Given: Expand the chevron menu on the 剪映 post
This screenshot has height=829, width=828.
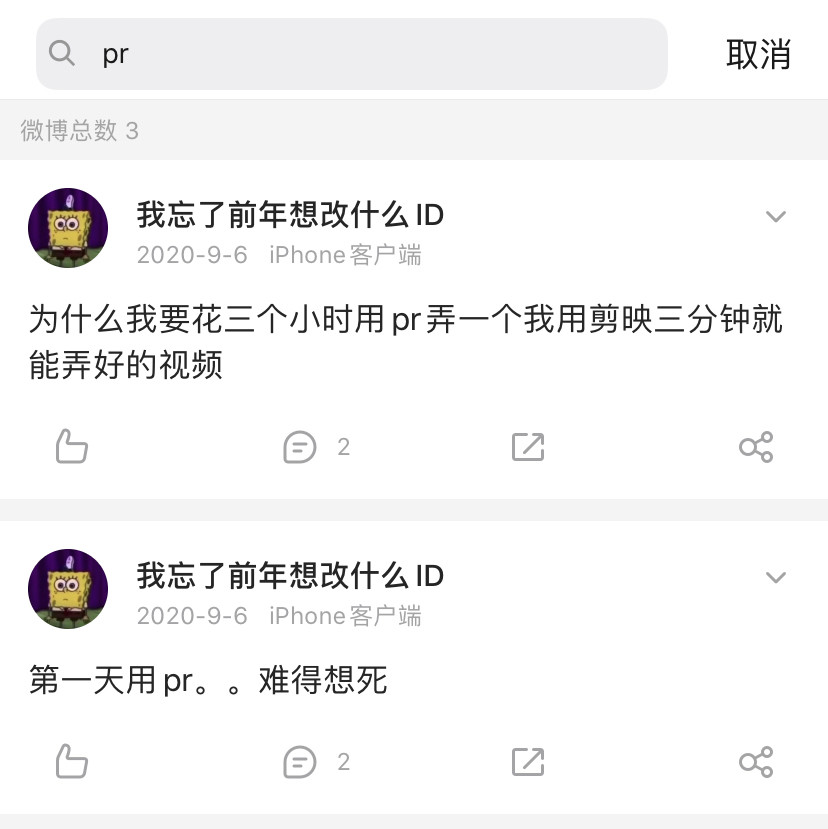Looking at the screenshot, I should coord(775,217).
